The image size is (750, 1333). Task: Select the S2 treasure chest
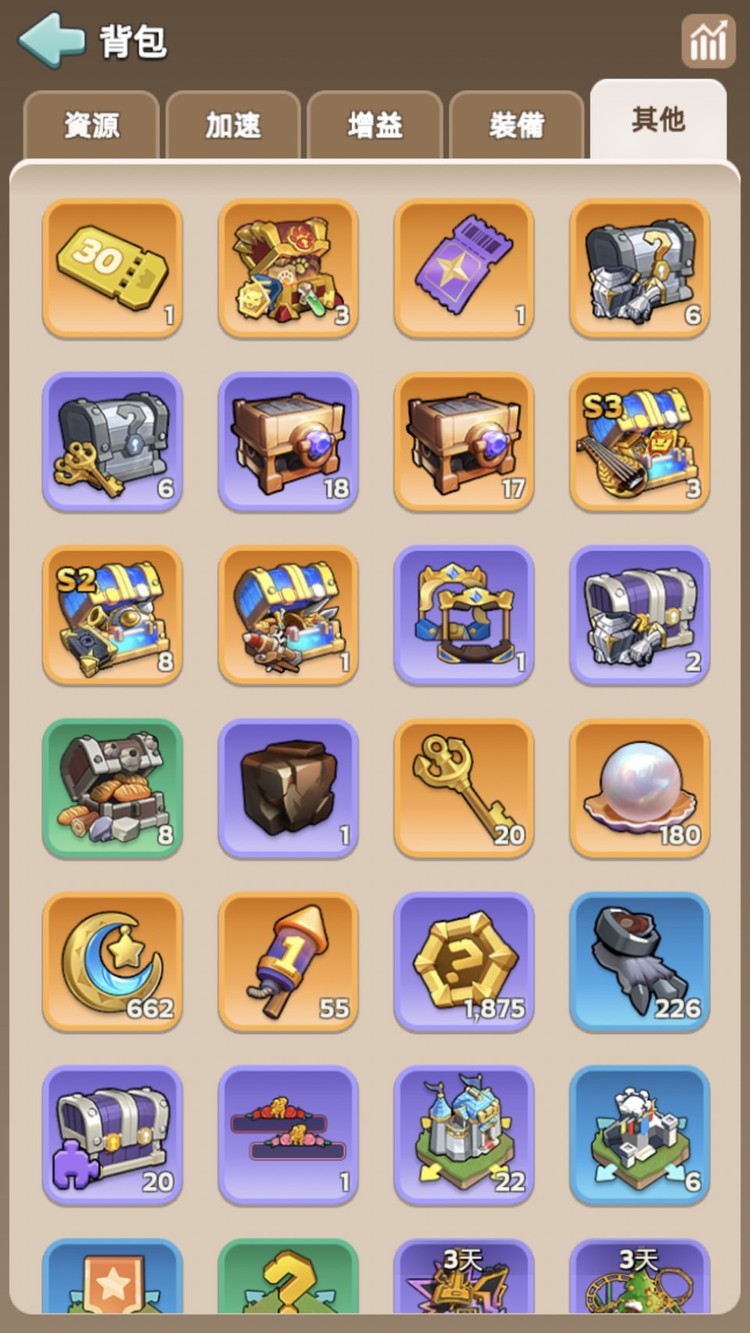pos(112,614)
